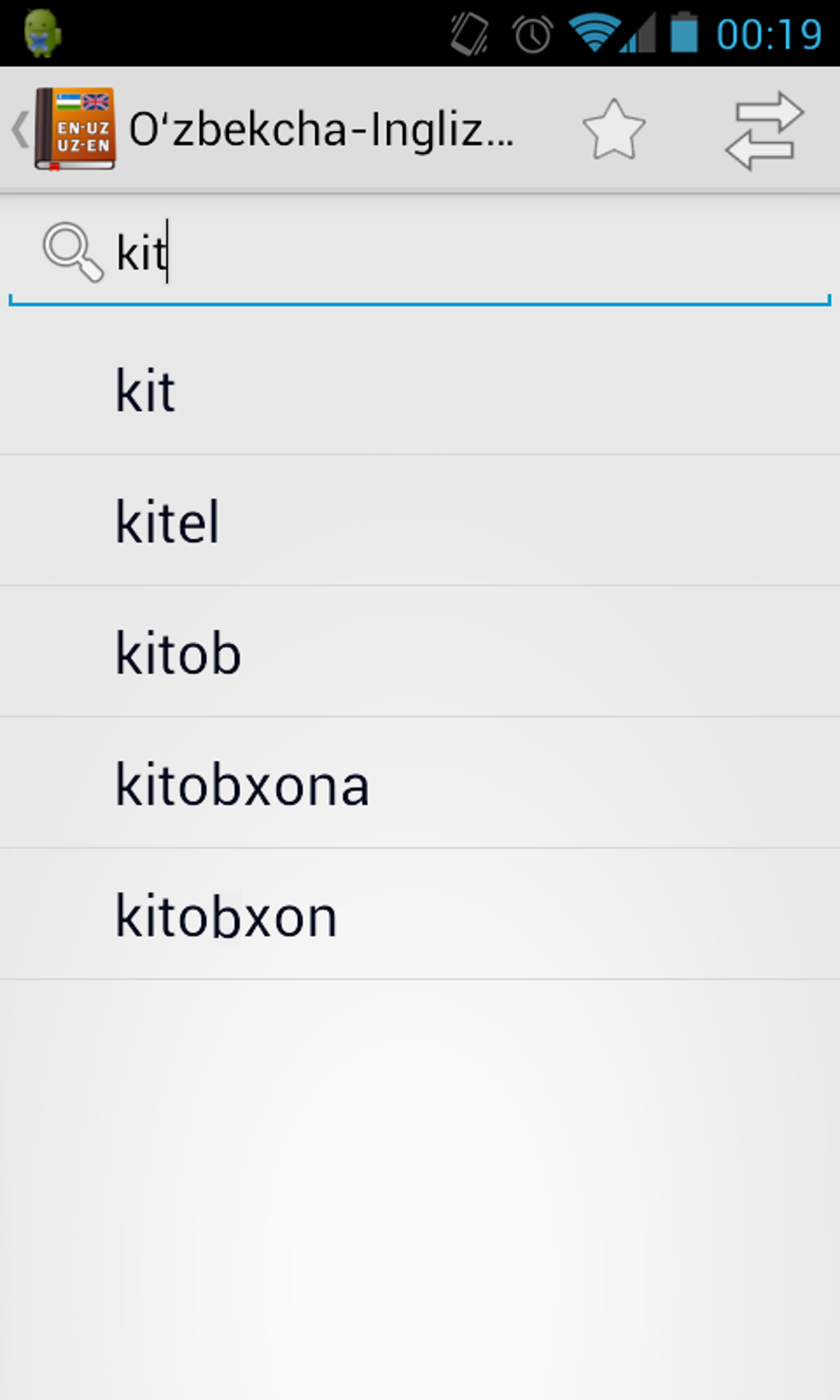
Task: Select the word kitel
Action: pyautogui.click(x=420, y=521)
